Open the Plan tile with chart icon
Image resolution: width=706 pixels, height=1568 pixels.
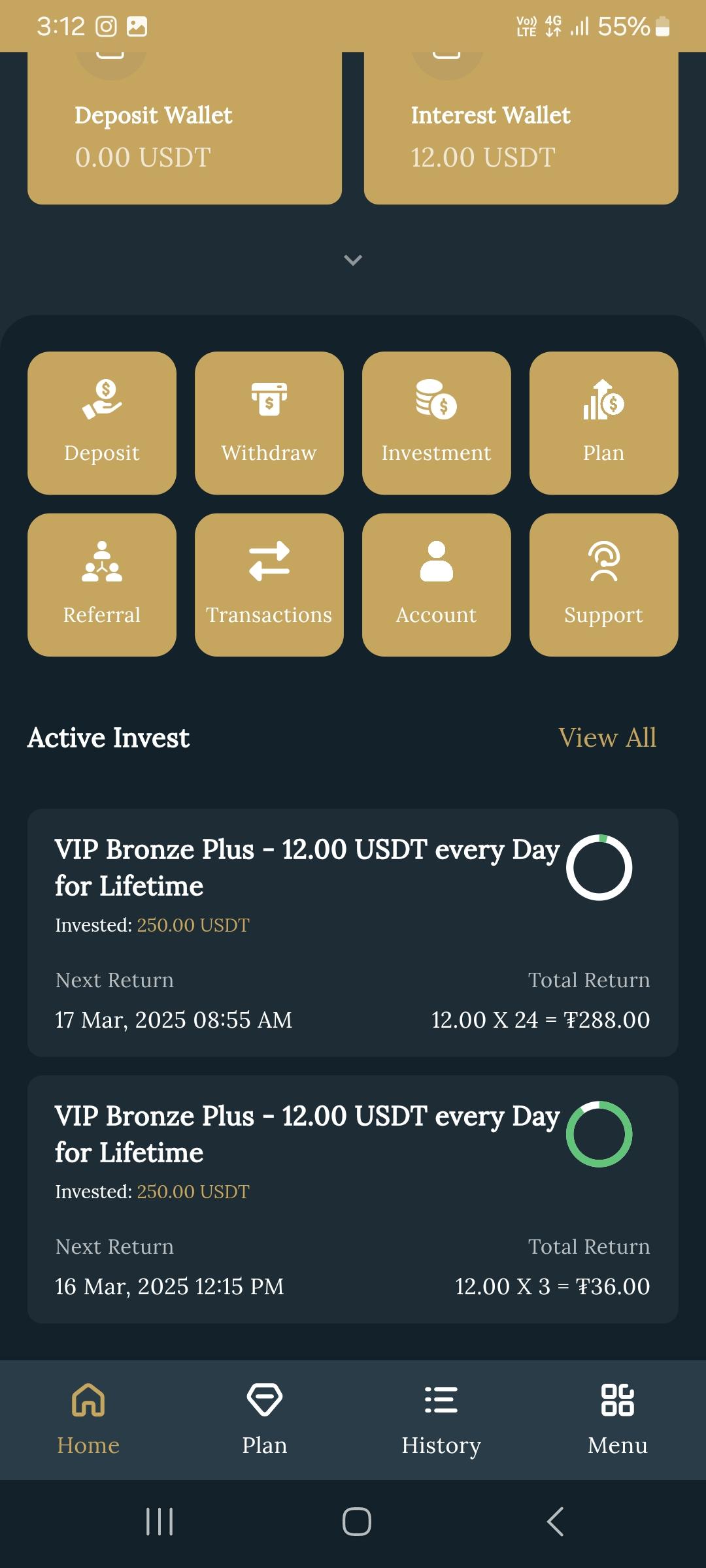click(x=603, y=423)
